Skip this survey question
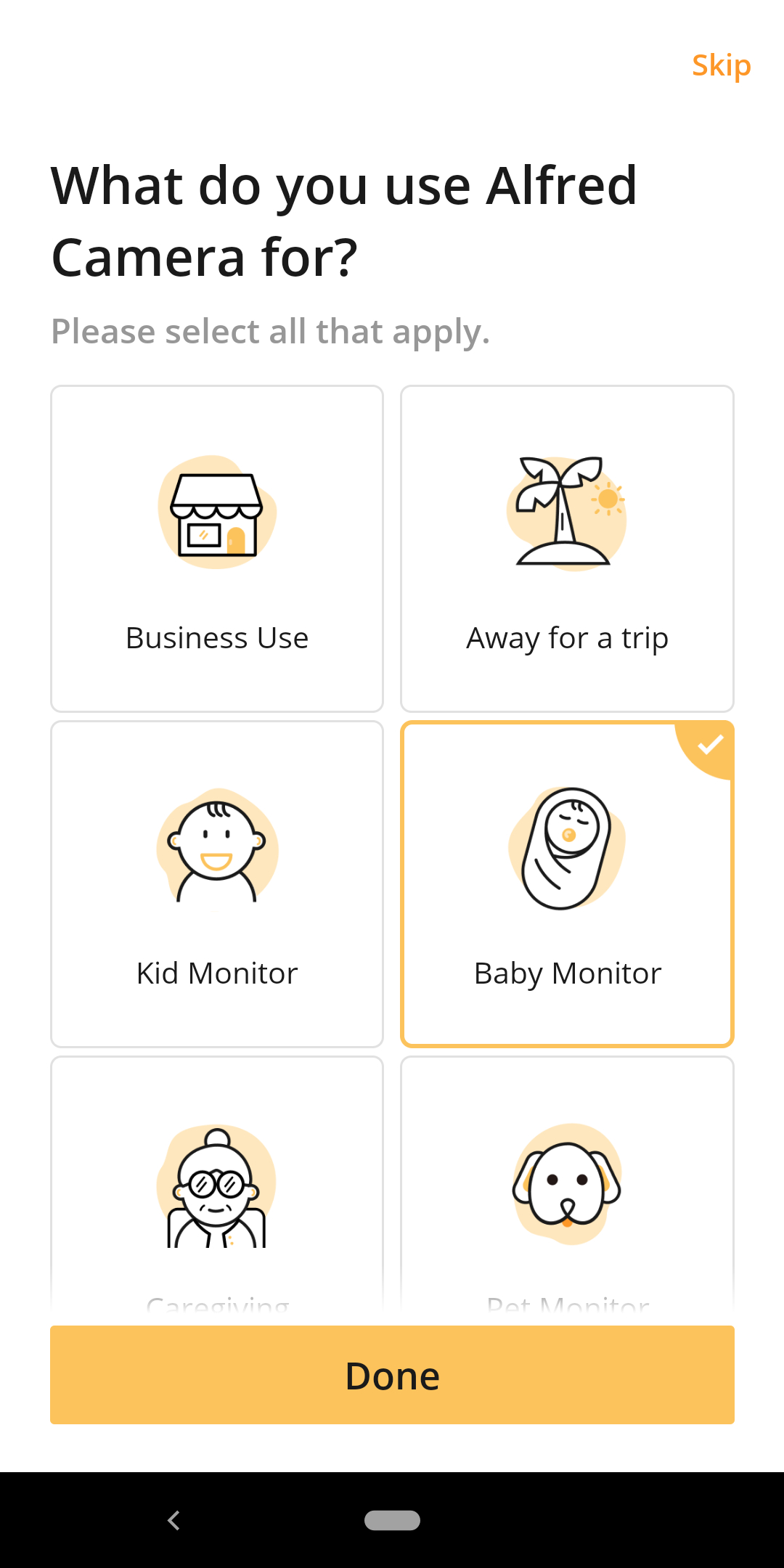The height and width of the screenshot is (1568, 784). click(721, 65)
